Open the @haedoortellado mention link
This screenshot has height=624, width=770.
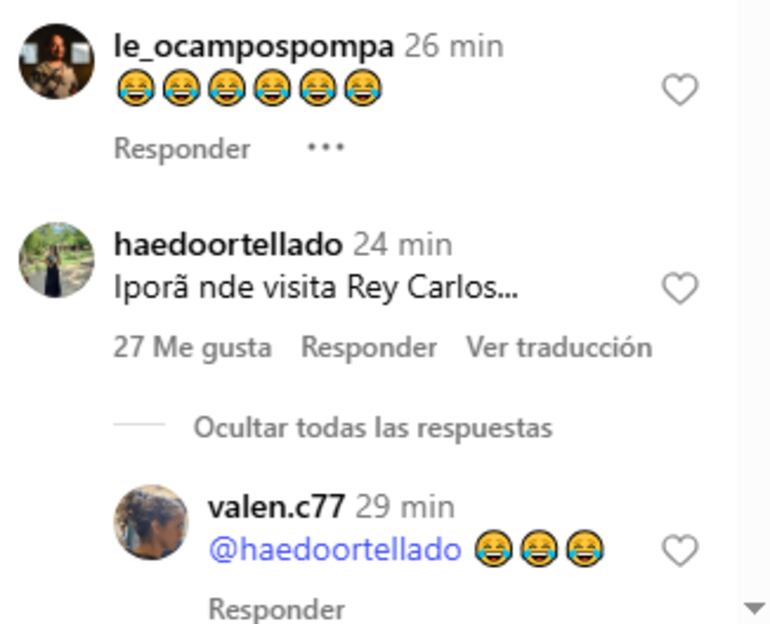334,550
